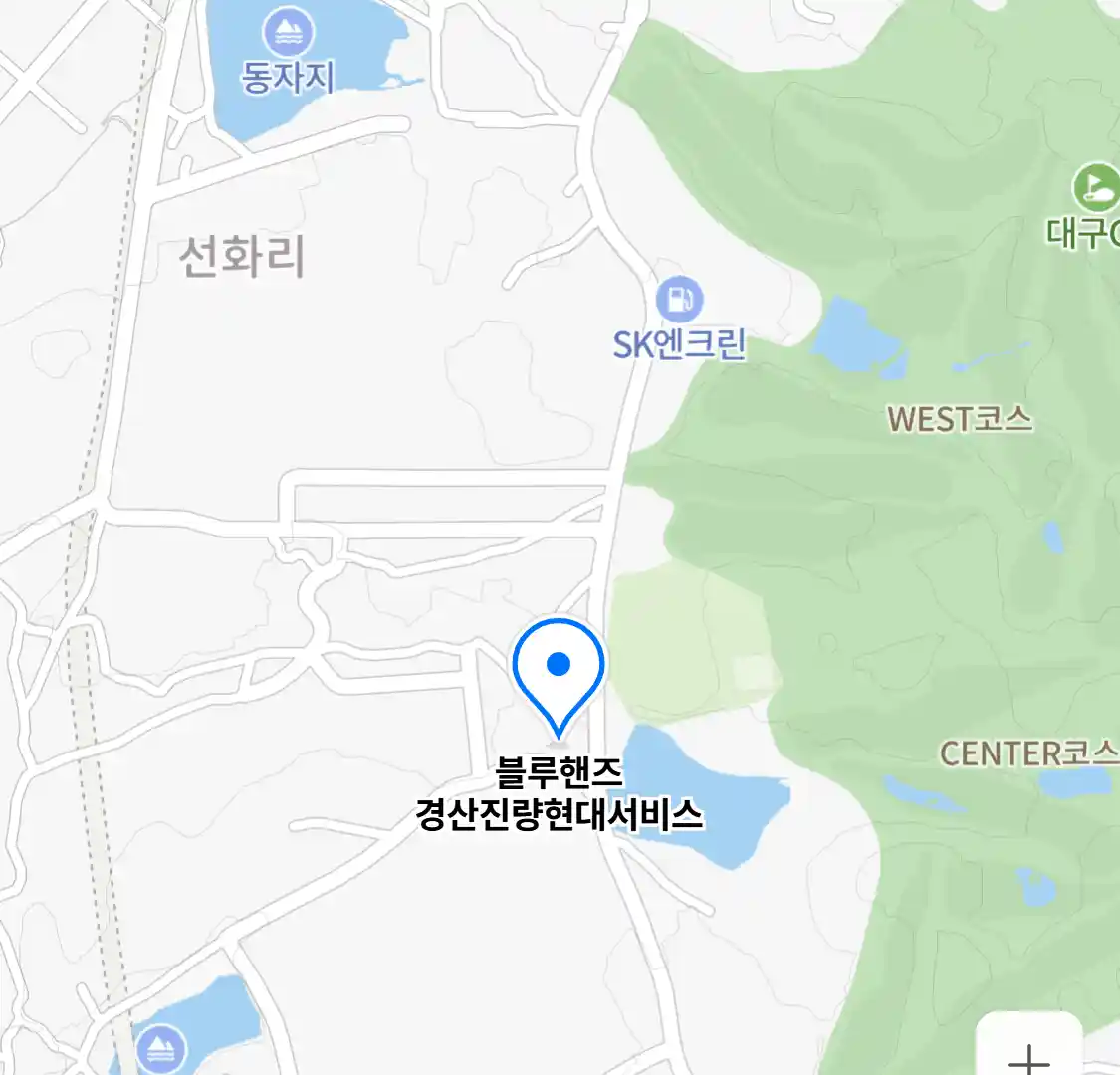Tap the blue pin for 블루핸즈 경산진량현대서비스
Viewport: 1120px width, 1075px height.
click(x=559, y=670)
